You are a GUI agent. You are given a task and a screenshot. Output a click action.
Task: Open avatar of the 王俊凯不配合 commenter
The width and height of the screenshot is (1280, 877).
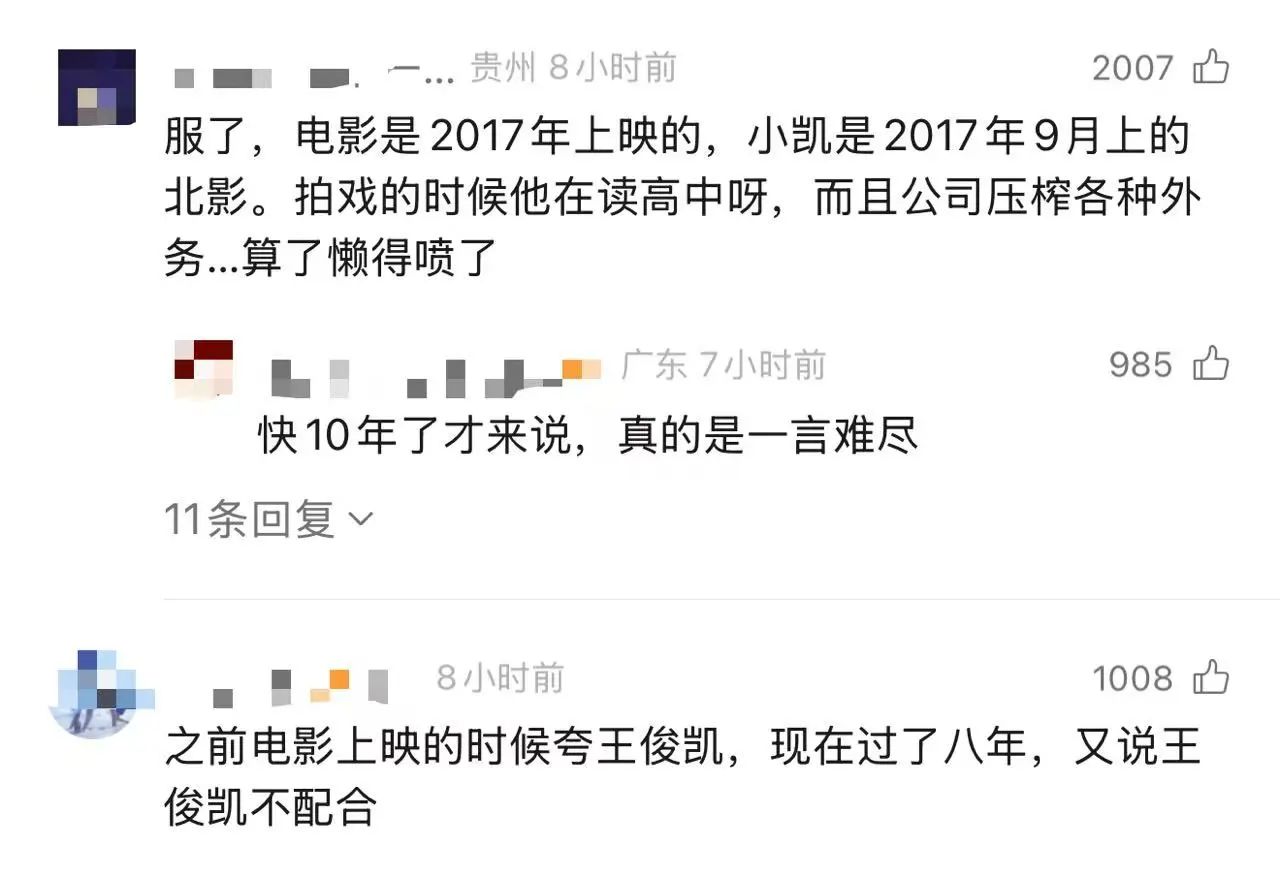point(96,694)
